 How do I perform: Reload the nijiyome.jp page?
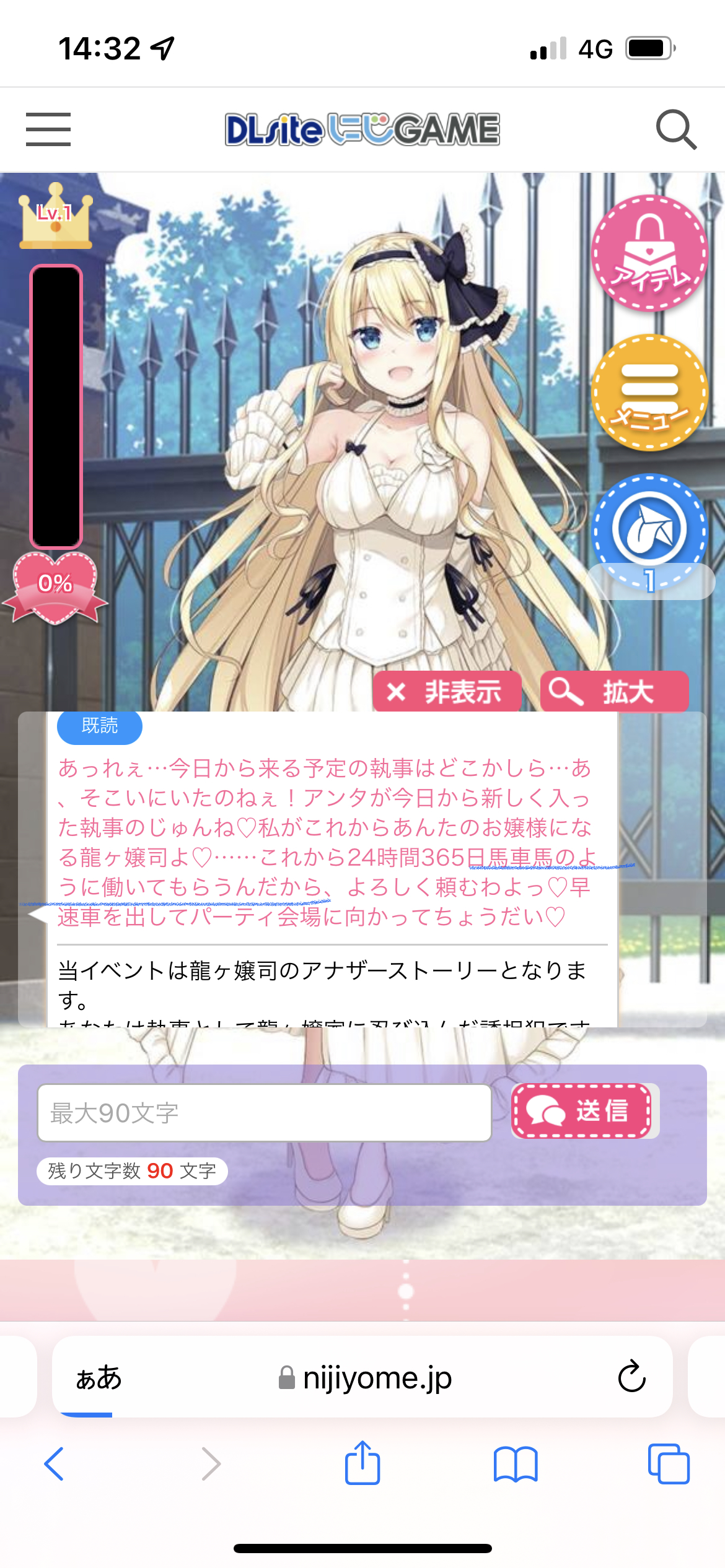coord(631,1377)
